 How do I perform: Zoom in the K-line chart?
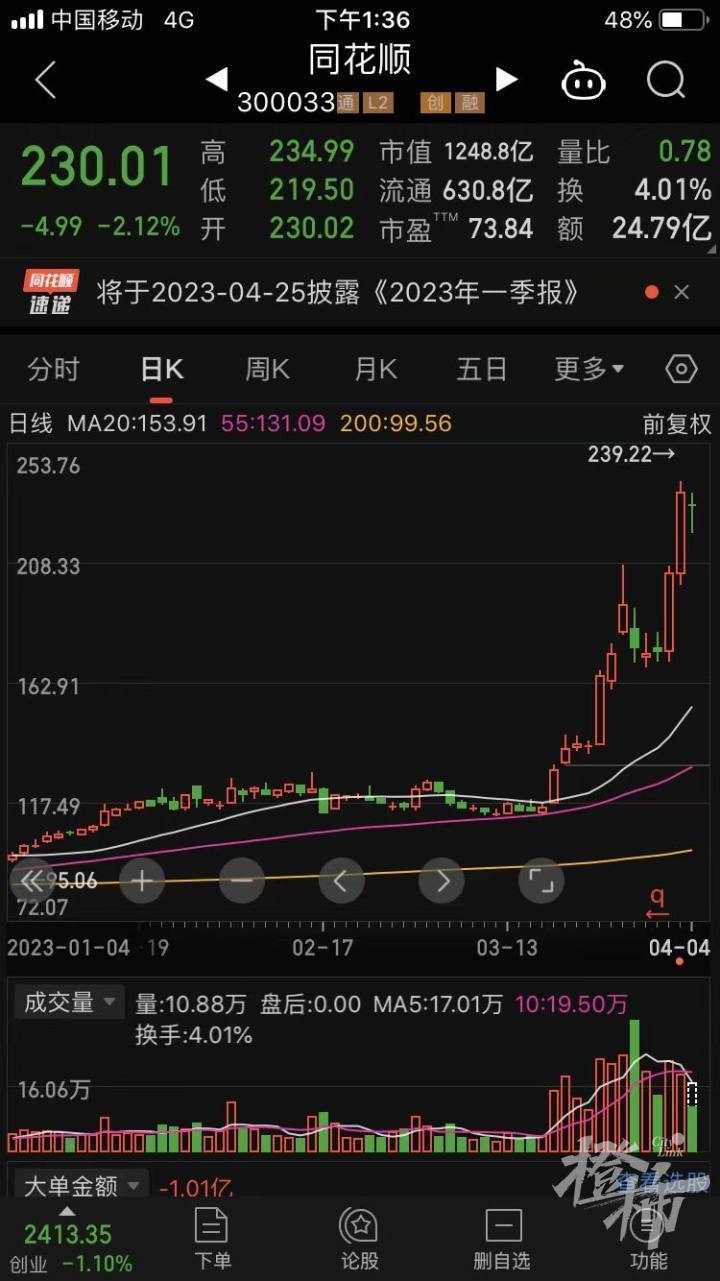(x=142, y=881)
